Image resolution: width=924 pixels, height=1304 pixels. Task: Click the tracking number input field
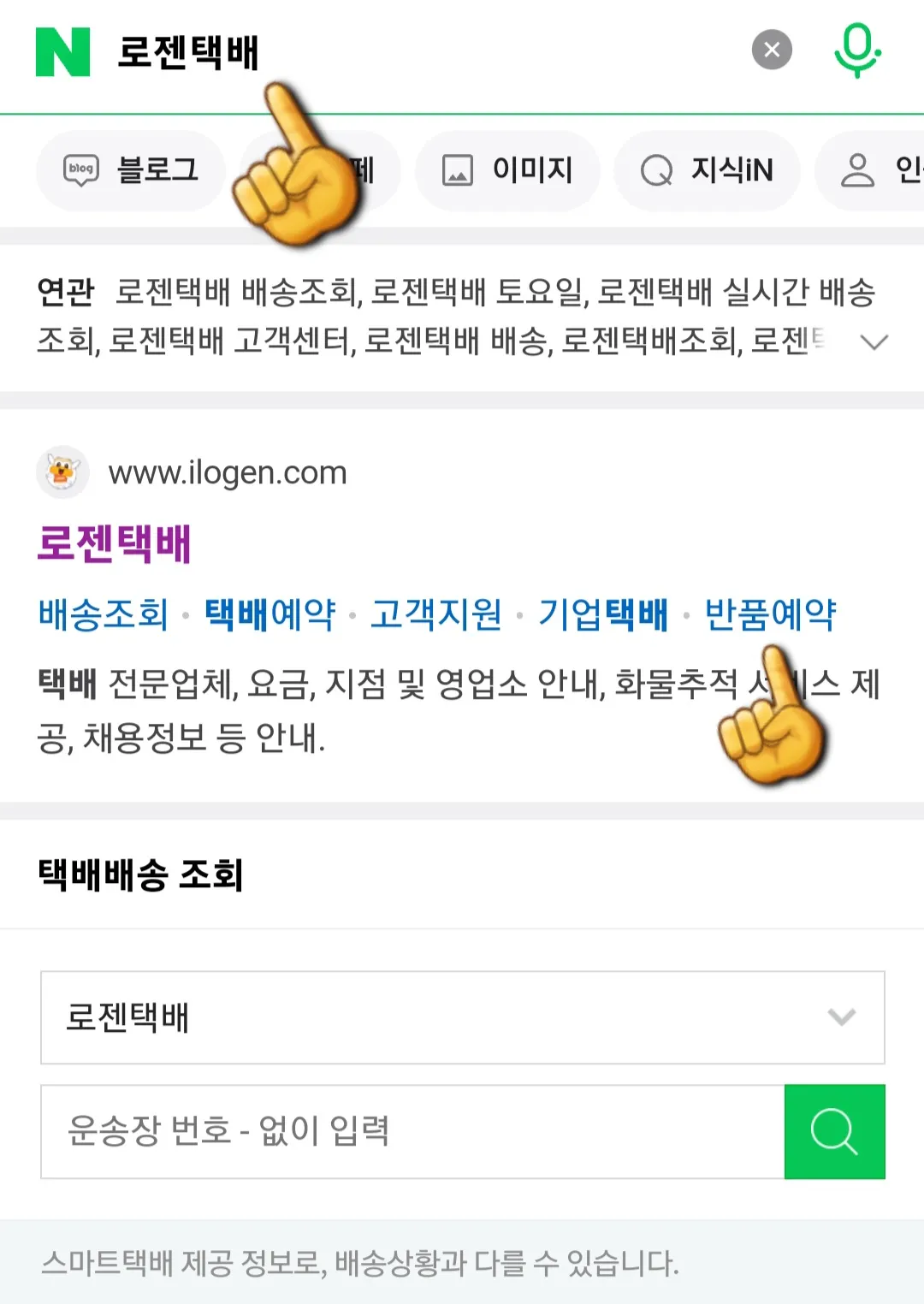385,1131
